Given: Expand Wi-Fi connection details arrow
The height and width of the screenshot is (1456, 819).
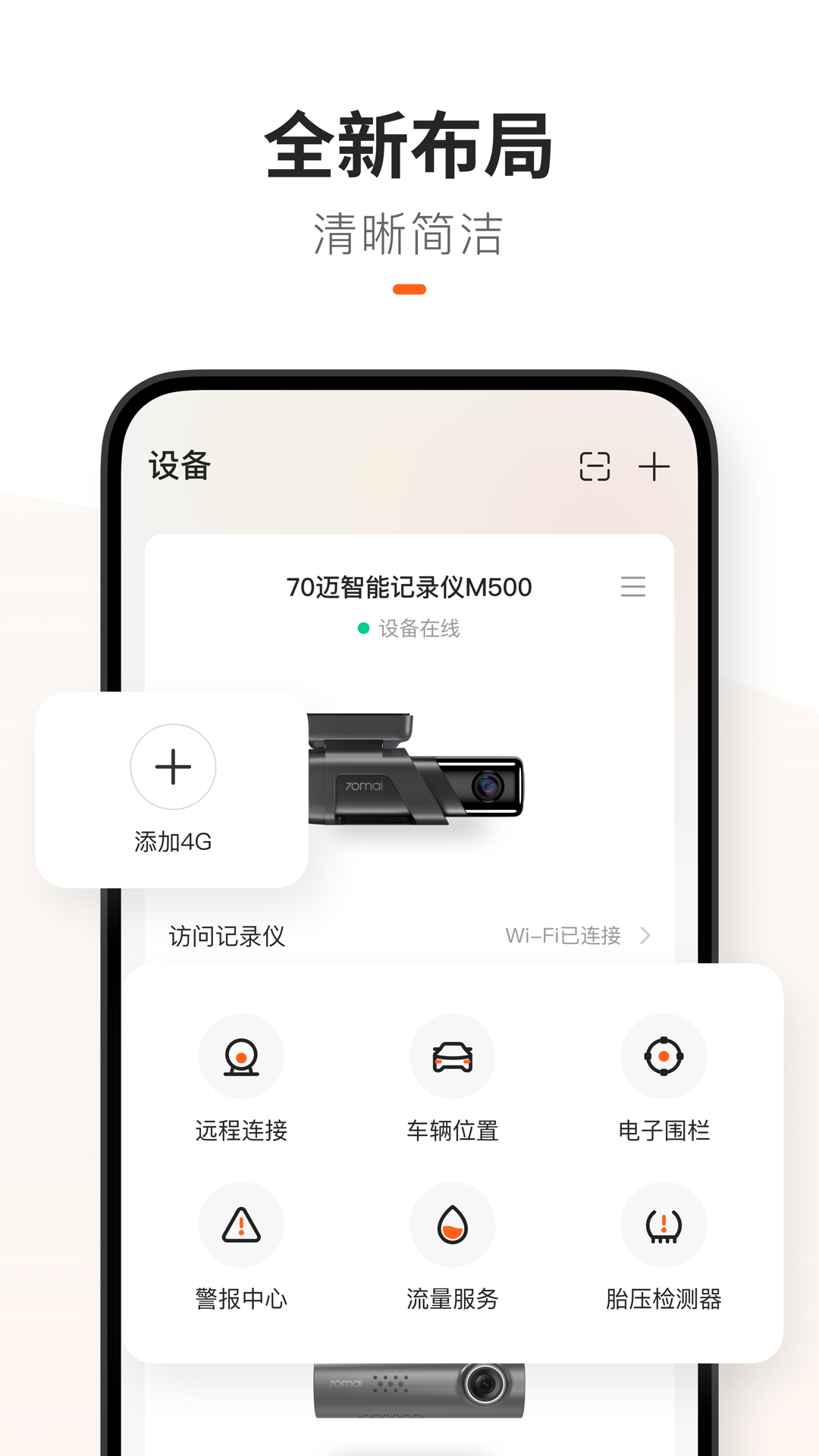Looking at the screenshot, I should point(645,935).
